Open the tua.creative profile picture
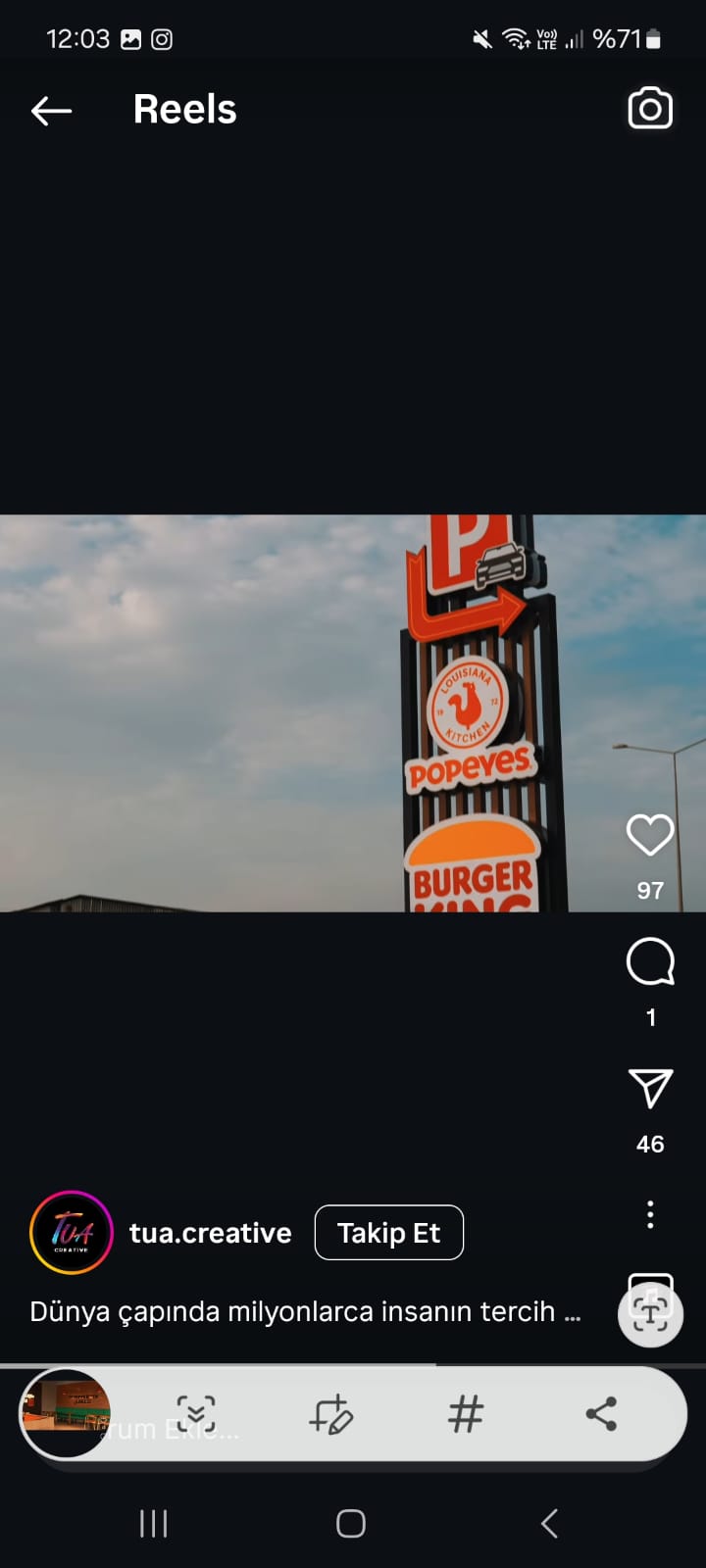This screenshot has height=1568, width=706. click(x=72, y=1233)
